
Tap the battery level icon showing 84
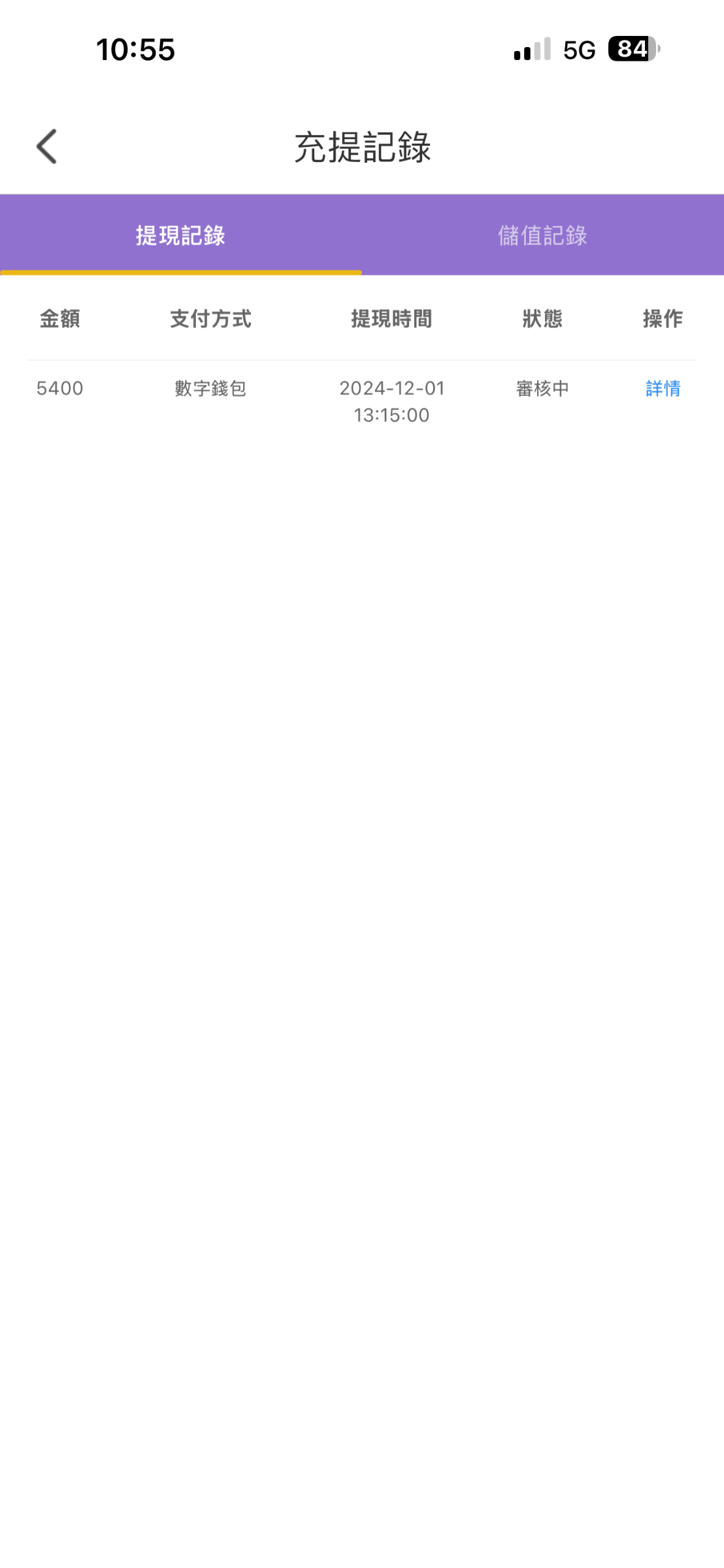(631, 50)
